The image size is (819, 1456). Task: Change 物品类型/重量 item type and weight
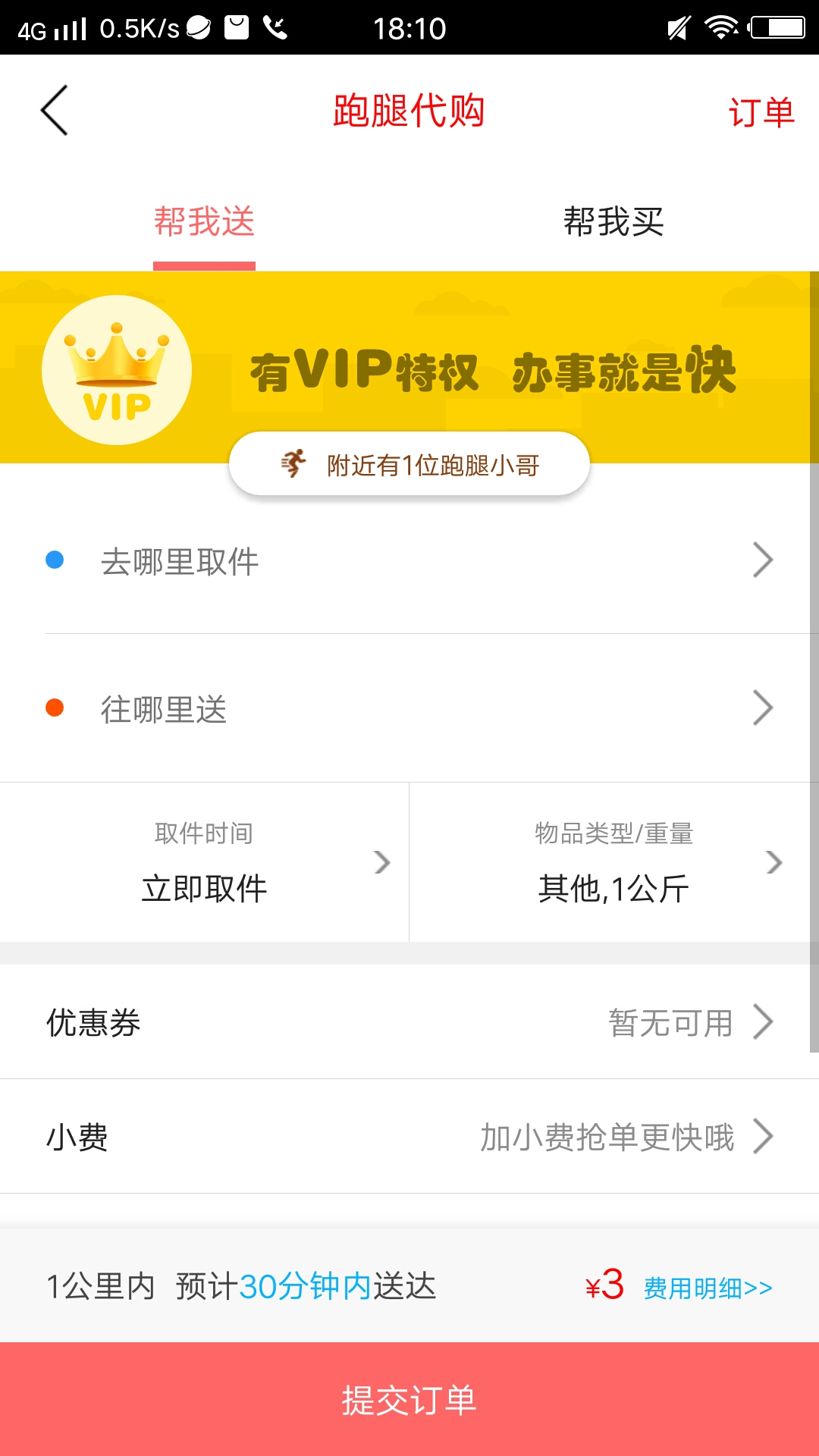pos(614,863)
